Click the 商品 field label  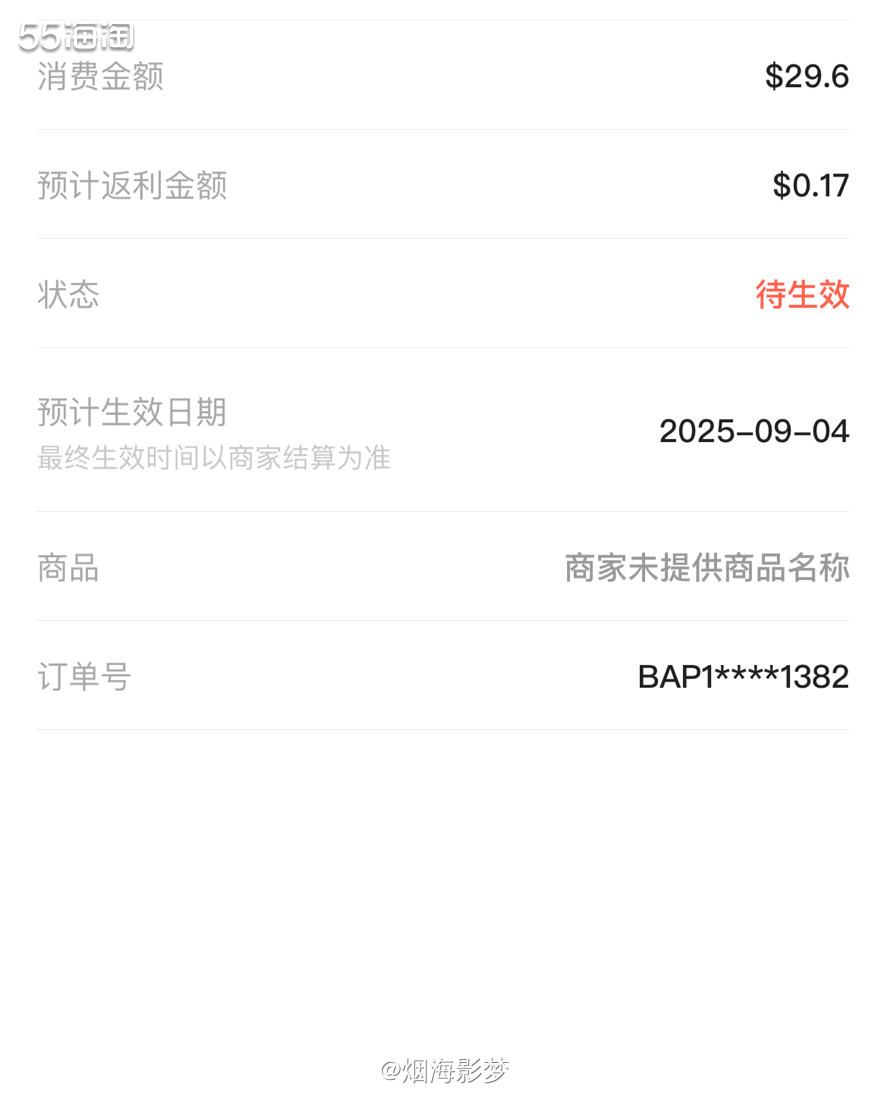[67, 568]
